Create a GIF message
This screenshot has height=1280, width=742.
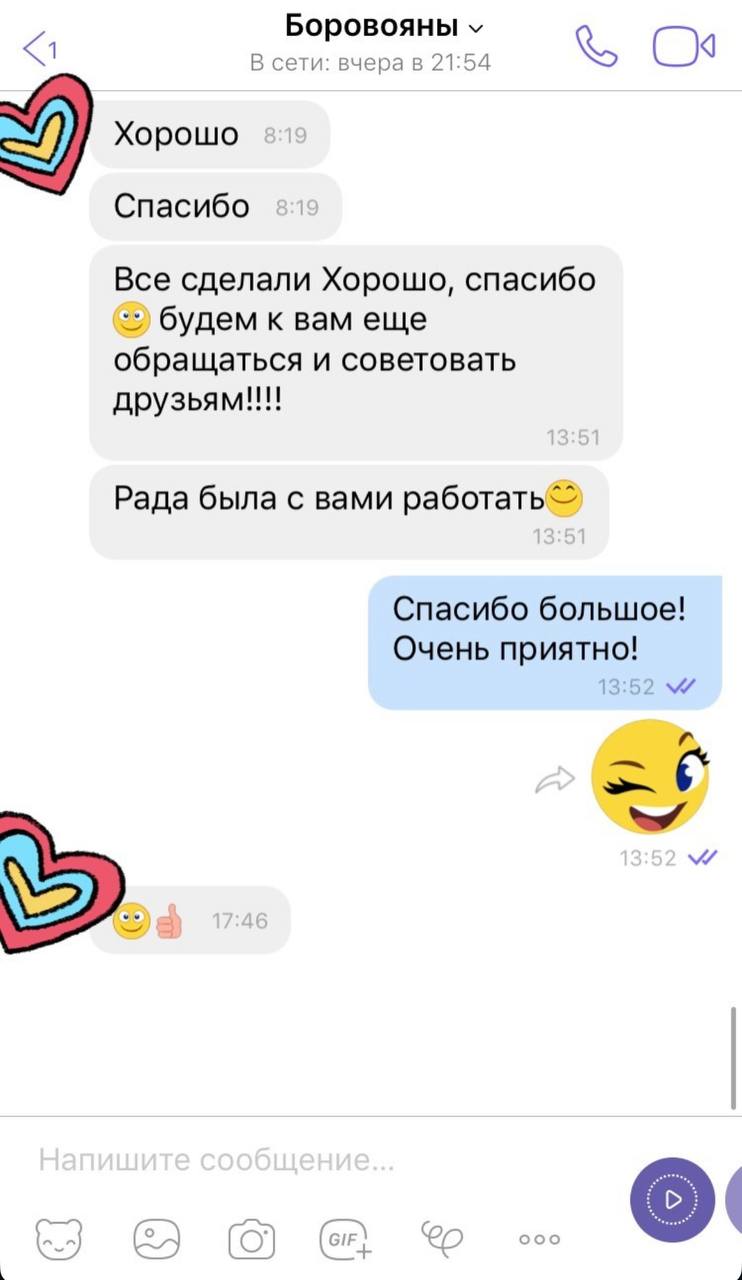pos(346,1240)
